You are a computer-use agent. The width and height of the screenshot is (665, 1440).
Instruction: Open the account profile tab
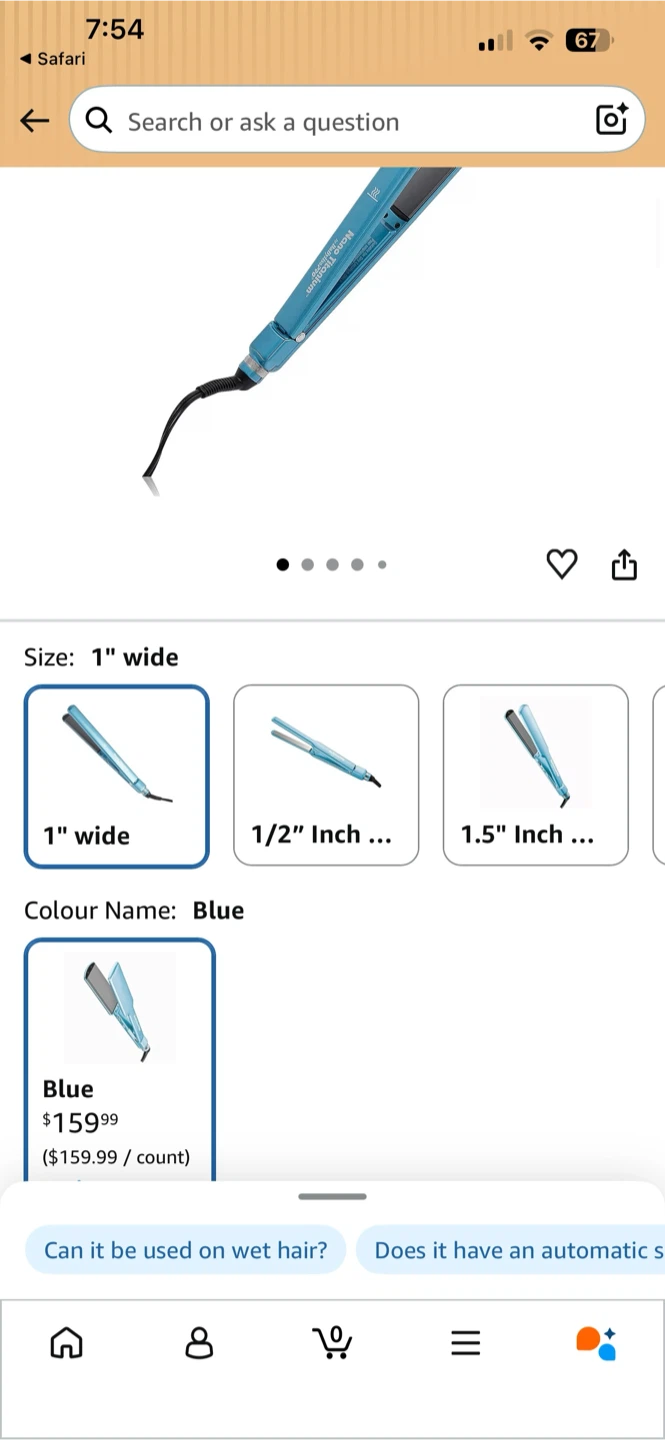click(200, 1342)
